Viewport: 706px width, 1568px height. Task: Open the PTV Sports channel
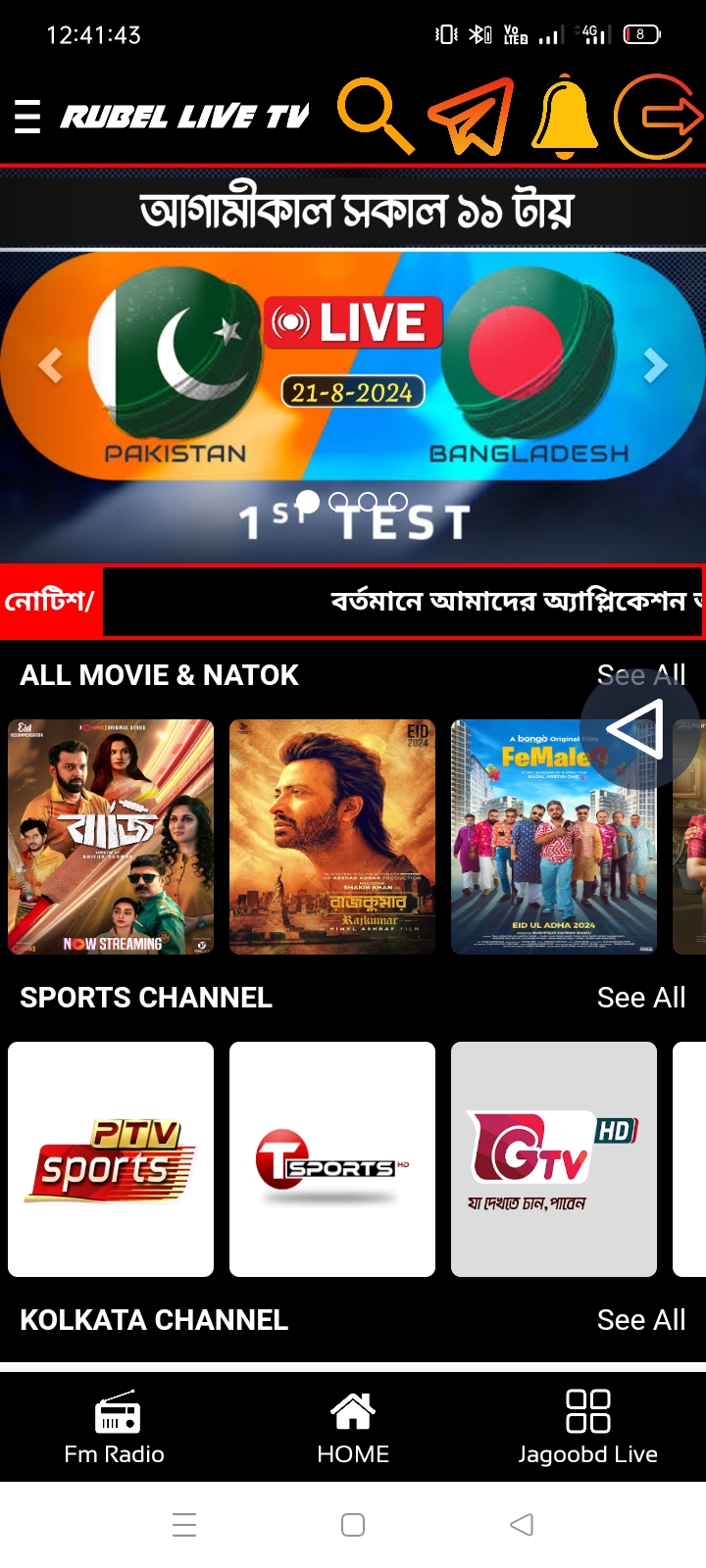pyautogui.click(x=111, y=1159)
